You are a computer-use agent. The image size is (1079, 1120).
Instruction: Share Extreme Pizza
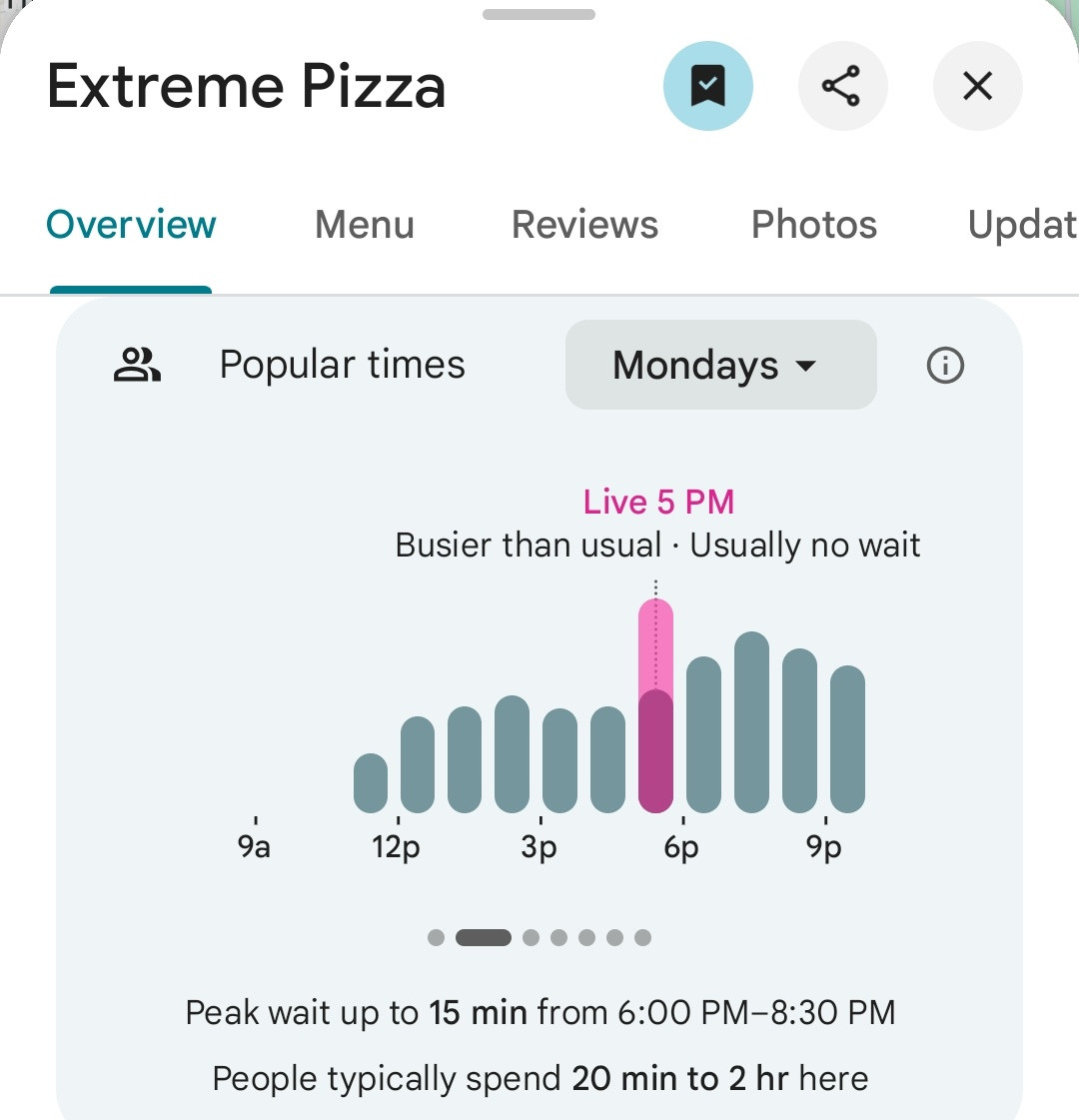[841, 86]
